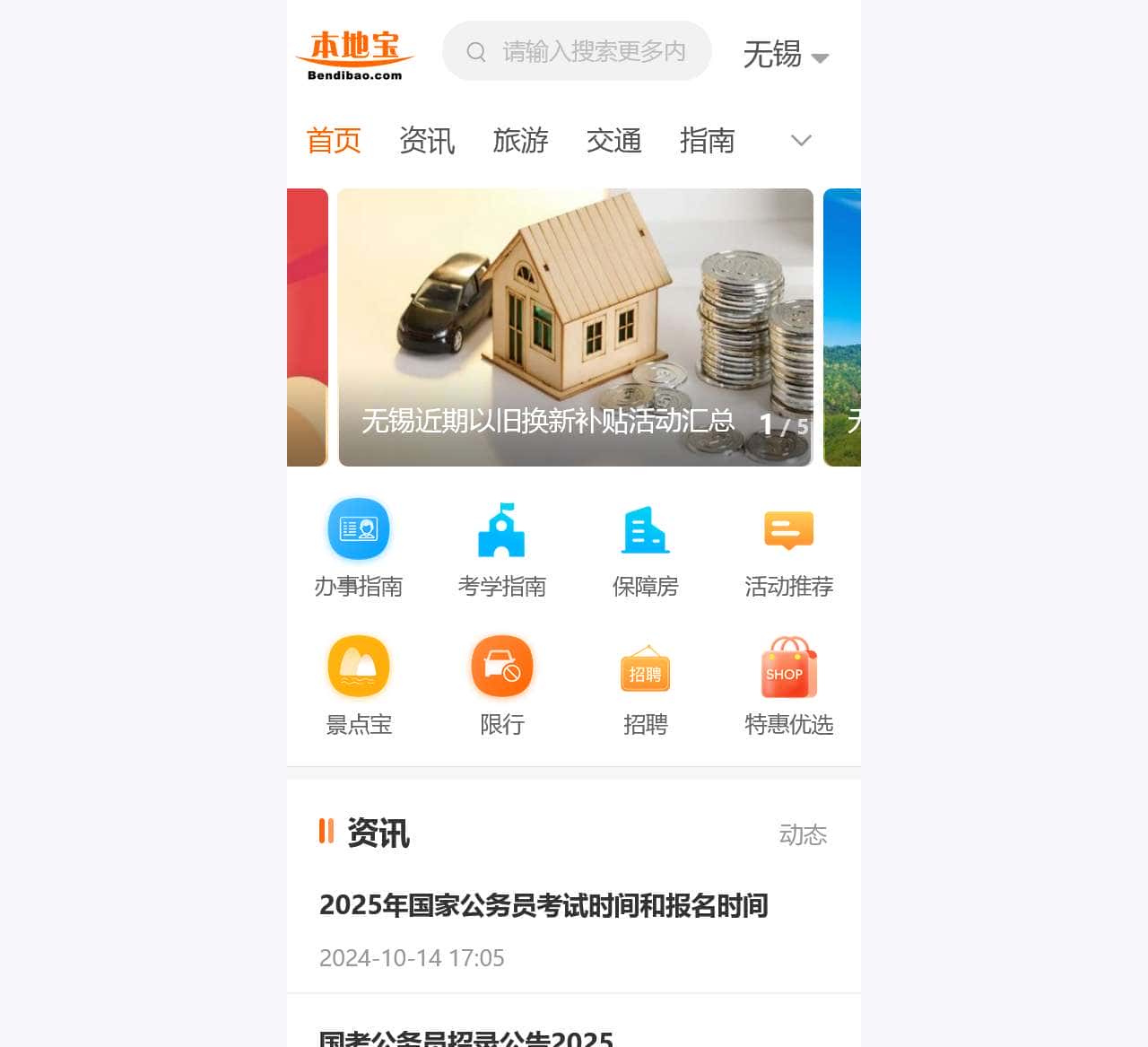Image resolution: width=1148 pixels, height=1047 pixels.
Task: Tap the 本地宝 home logo
Action: [x=355, y=56]
